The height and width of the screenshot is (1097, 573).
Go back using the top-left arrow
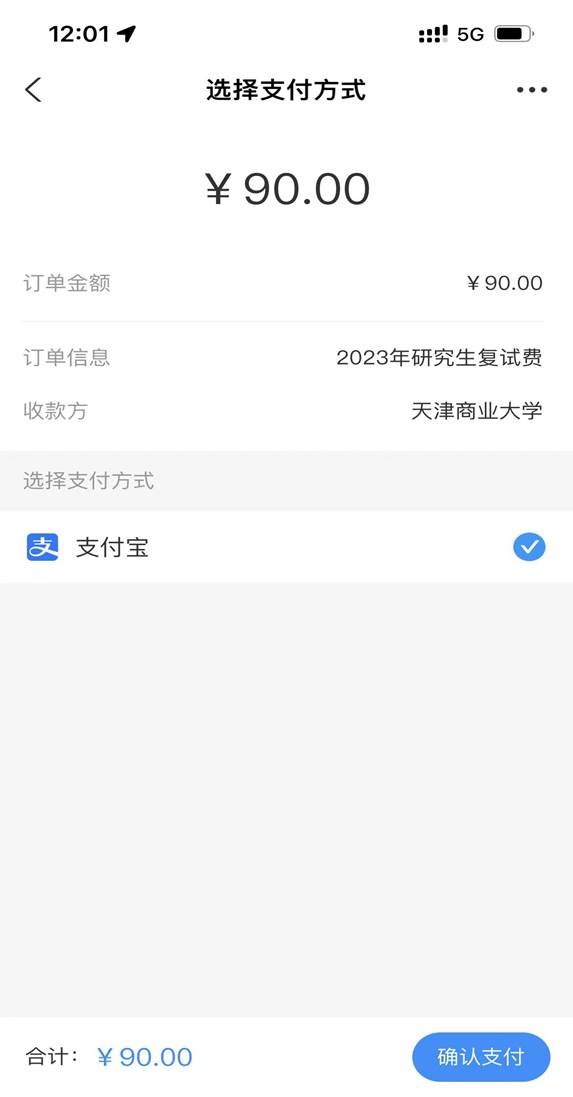point(33,90)
